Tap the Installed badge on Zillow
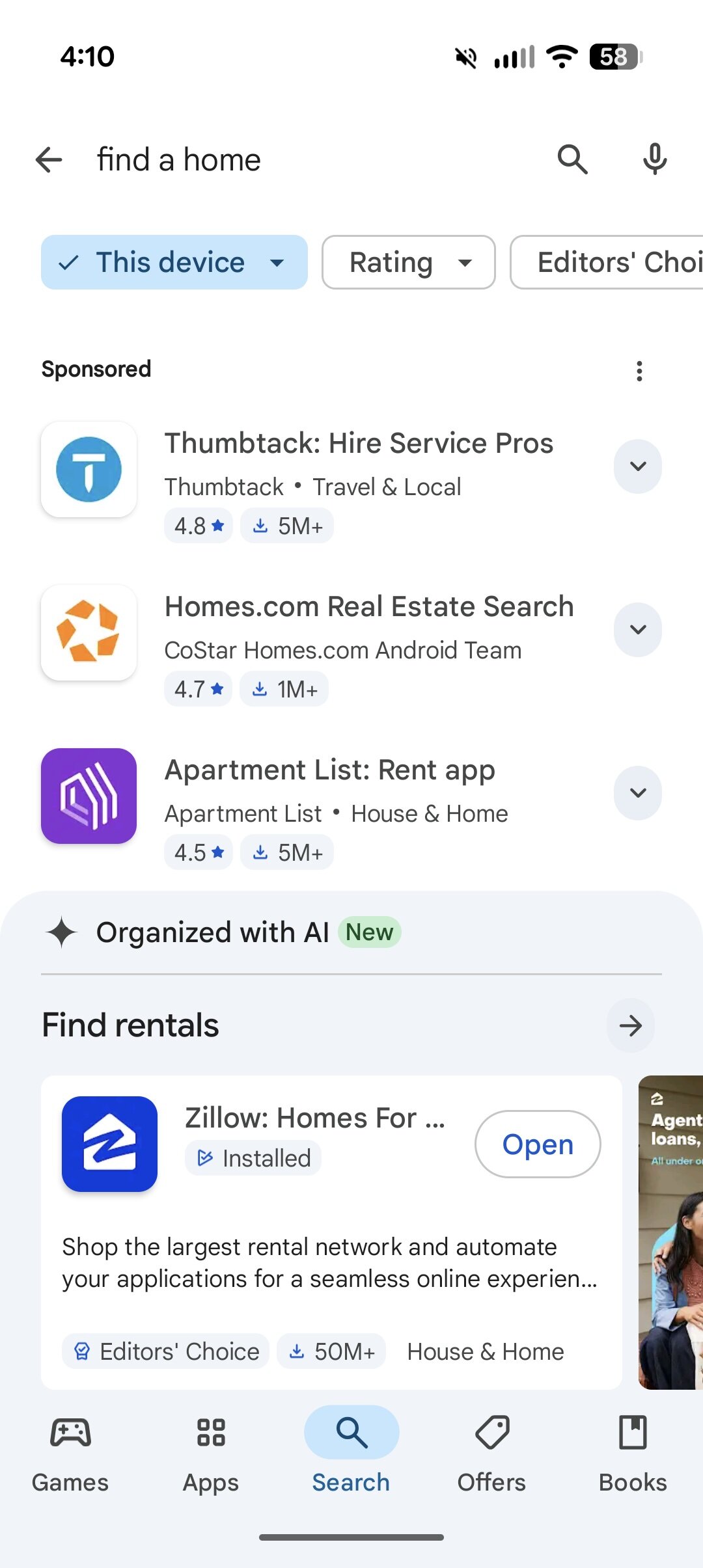Screen dimensions: 703x1568 [253, 1158]
